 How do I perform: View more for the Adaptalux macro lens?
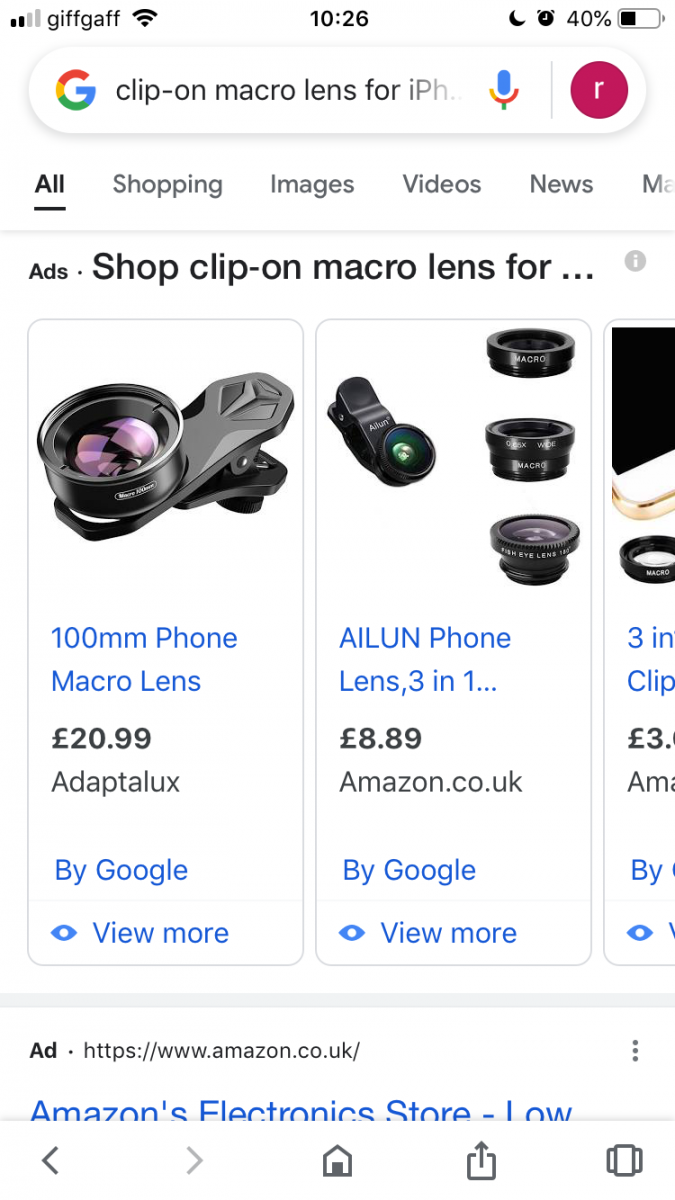tap(160, 933)
